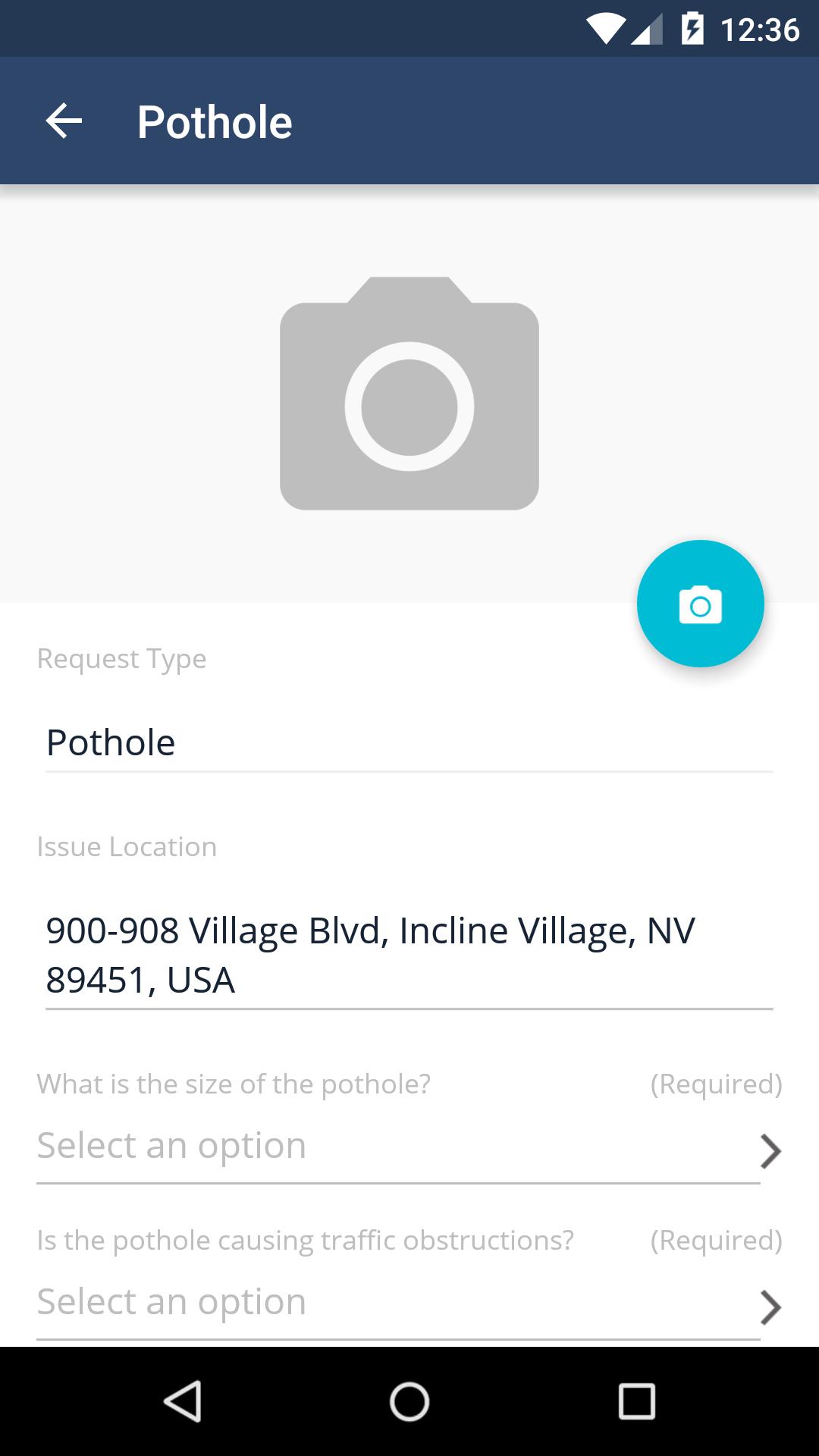This screenshot has height=1456, width=819.
Task: Tap the Request Type field showing Pothole
Action: click(x=409, y=743)
